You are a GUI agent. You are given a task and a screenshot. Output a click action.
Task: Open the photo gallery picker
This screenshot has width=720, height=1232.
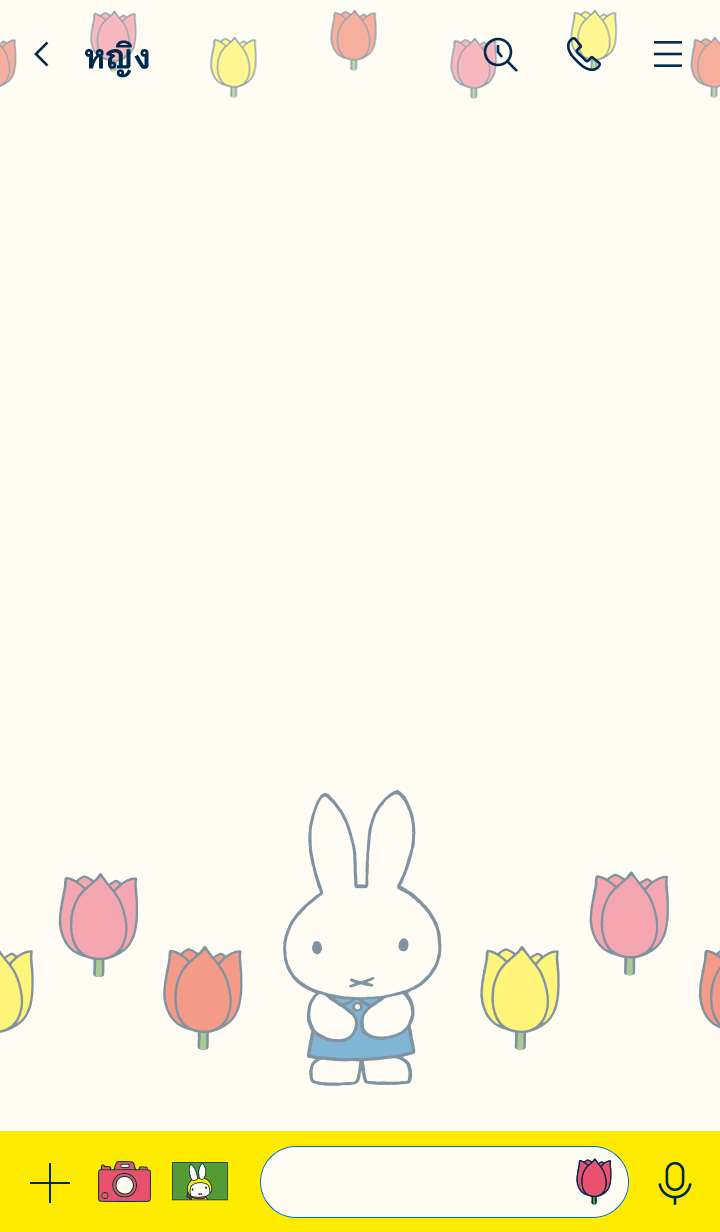200,1181
